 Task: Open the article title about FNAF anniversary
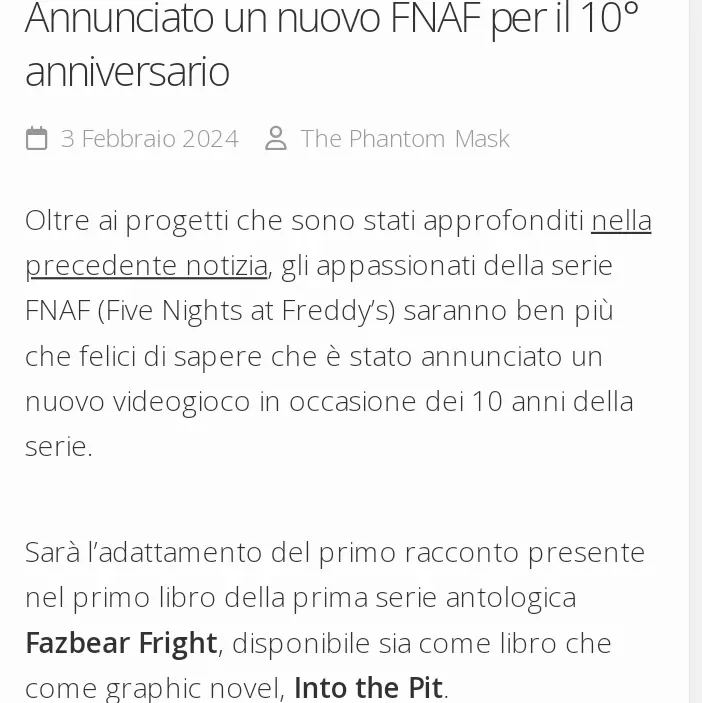tap(331, 43)
